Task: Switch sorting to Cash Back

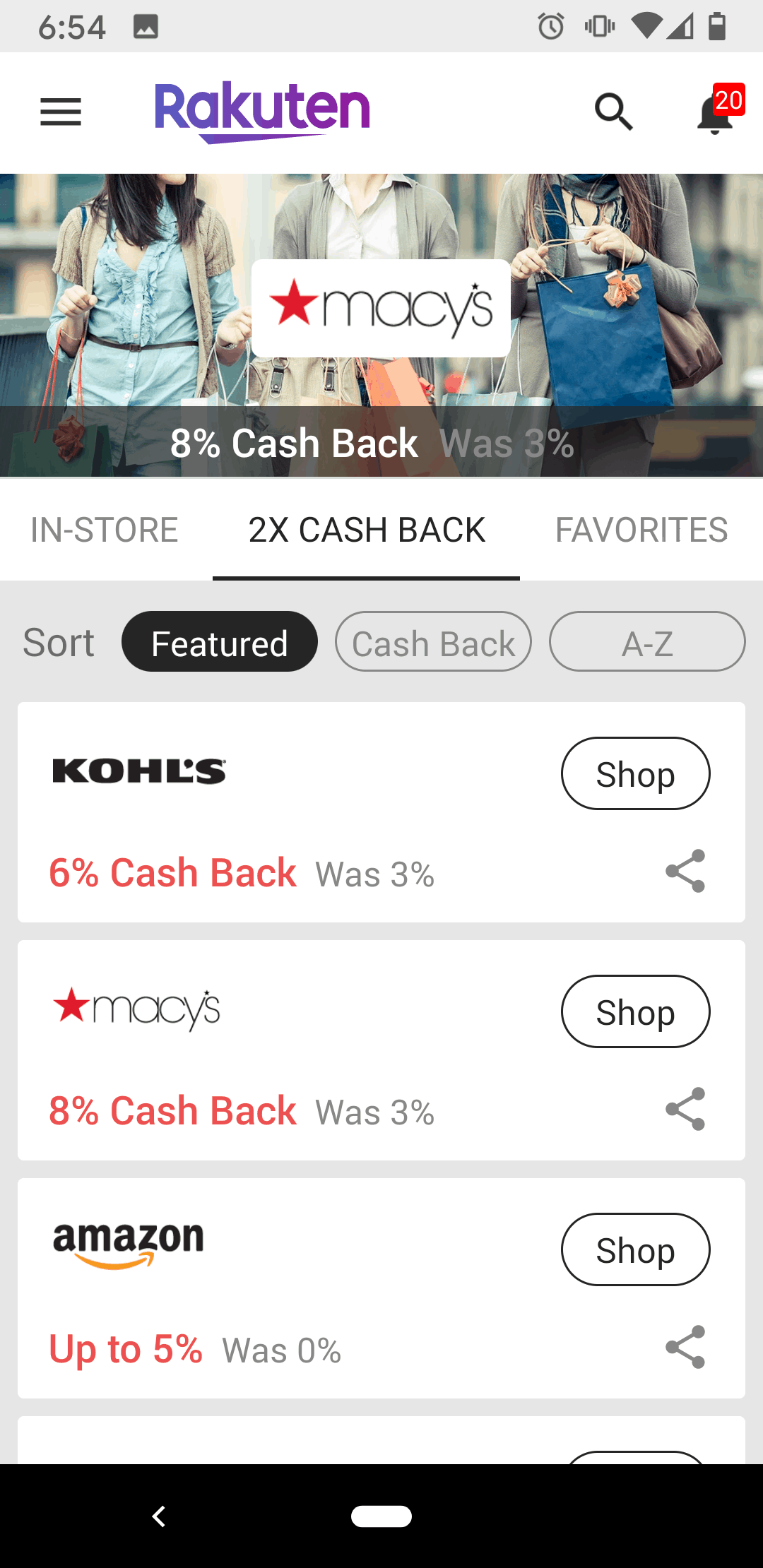Action: (x=433, y=641)
